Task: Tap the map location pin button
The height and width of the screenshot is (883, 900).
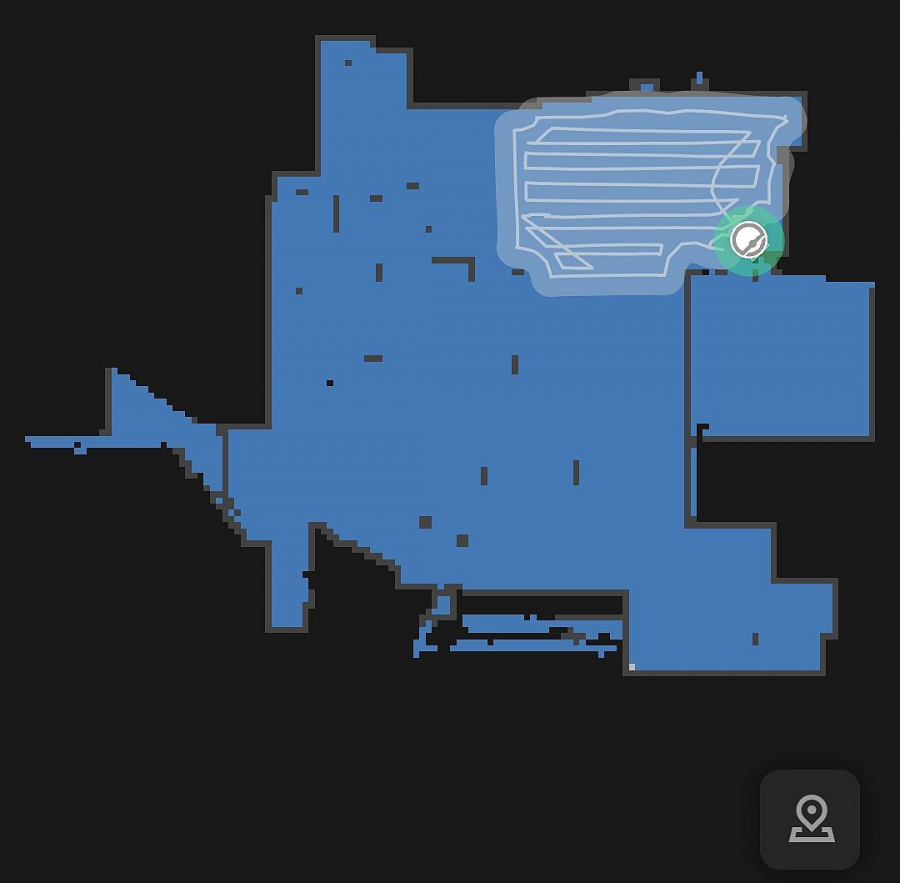Action: coord(810,819)
